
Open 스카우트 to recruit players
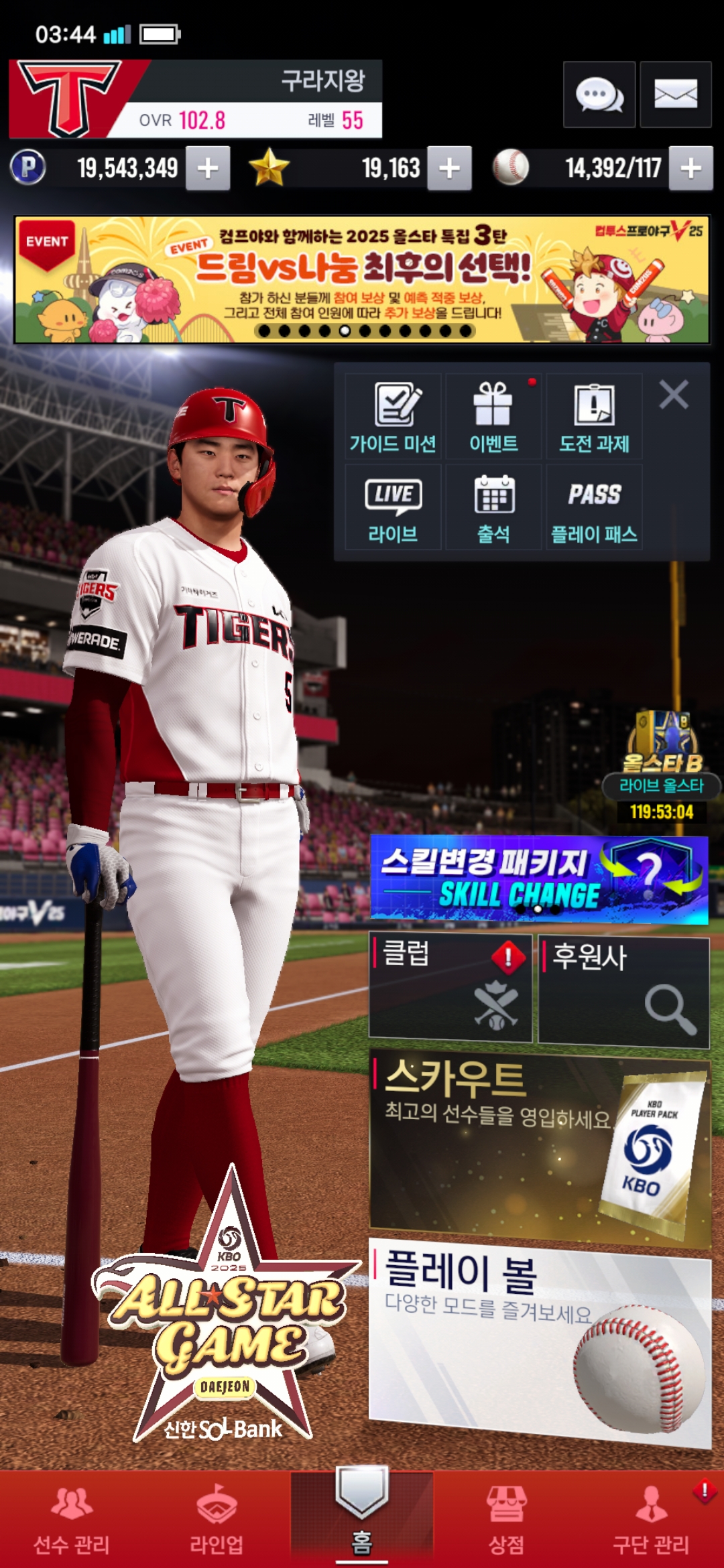pyautogui.click(x=540, y=1149)
